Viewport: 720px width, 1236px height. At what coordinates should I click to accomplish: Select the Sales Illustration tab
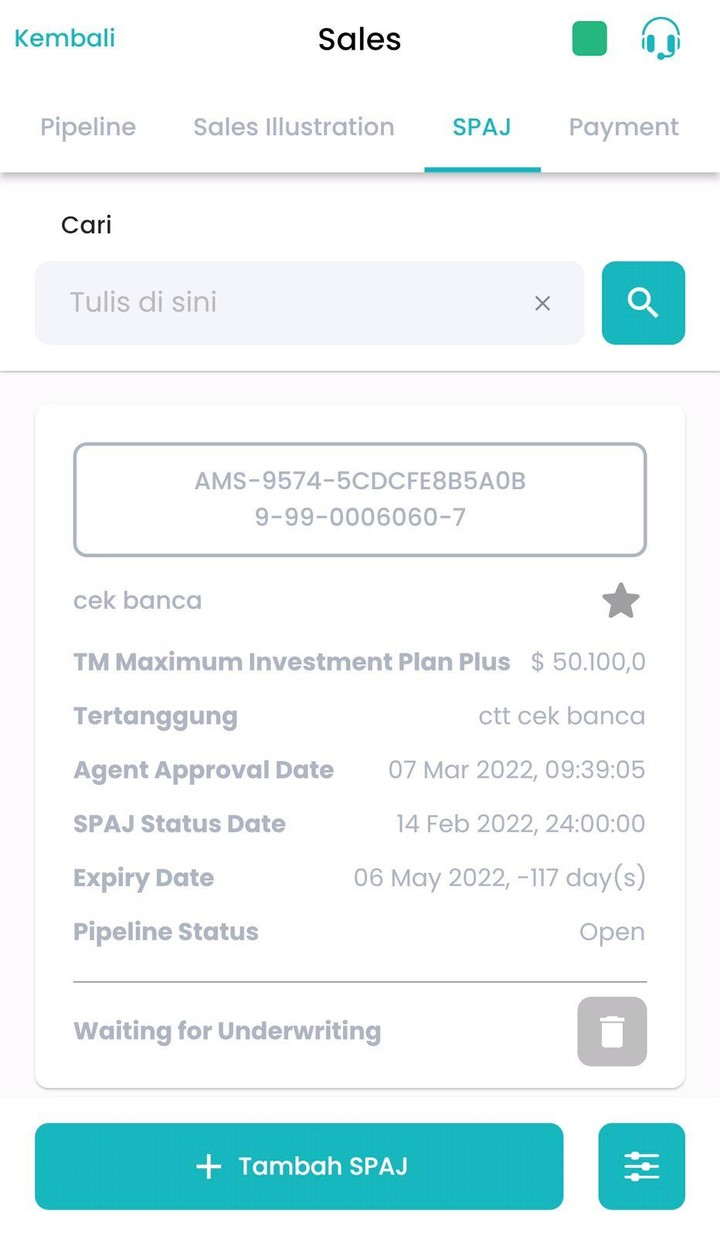(293, 127)
